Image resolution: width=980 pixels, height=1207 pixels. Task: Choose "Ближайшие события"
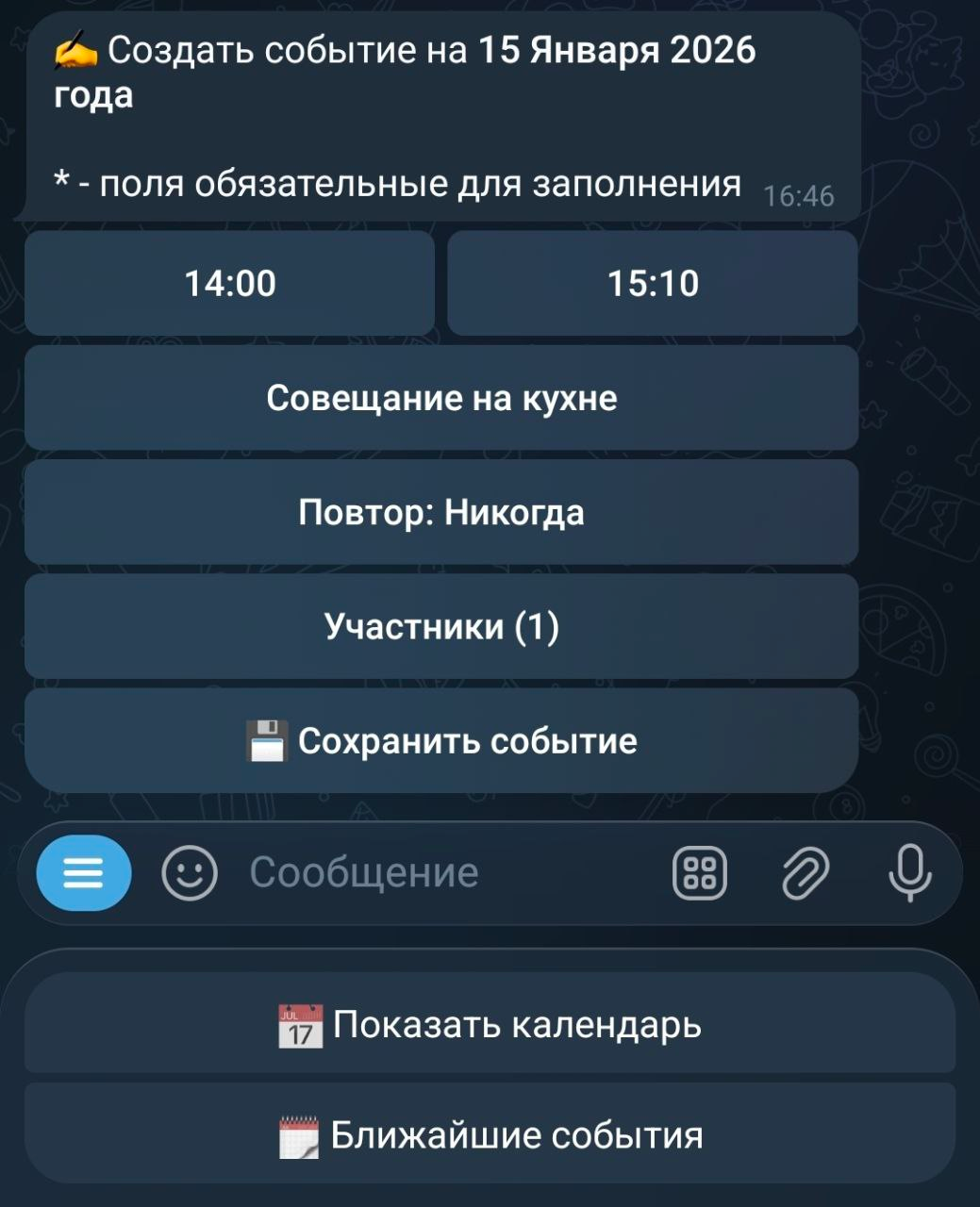coord(490,1135)
